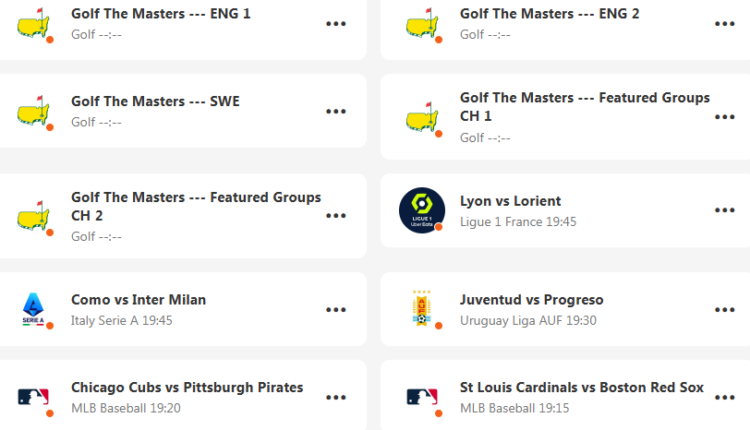Open more options for Golf The Masters ENG 2
This screenshot has width=750, height=430.
point(724,24)
